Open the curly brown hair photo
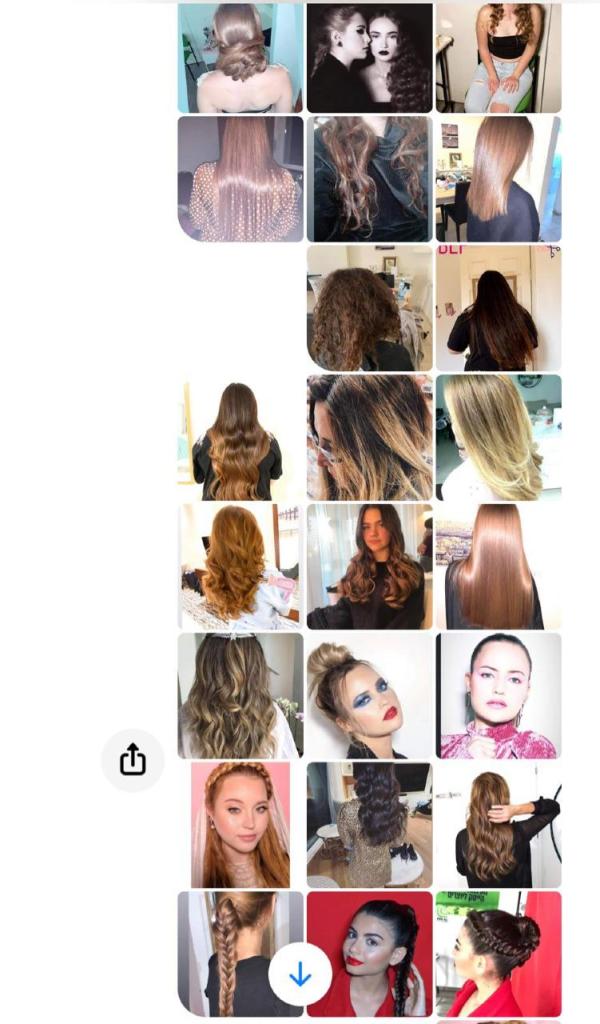Viewport: 600px width, 1024px height. 369,308
